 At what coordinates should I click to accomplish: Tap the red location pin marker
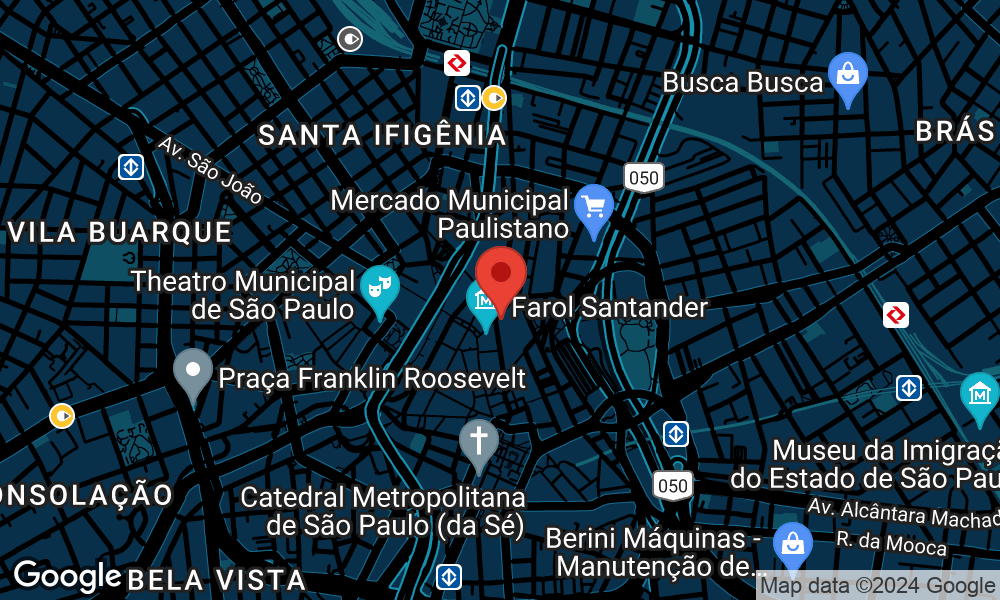pyautogui.click(x=501, y=275)
